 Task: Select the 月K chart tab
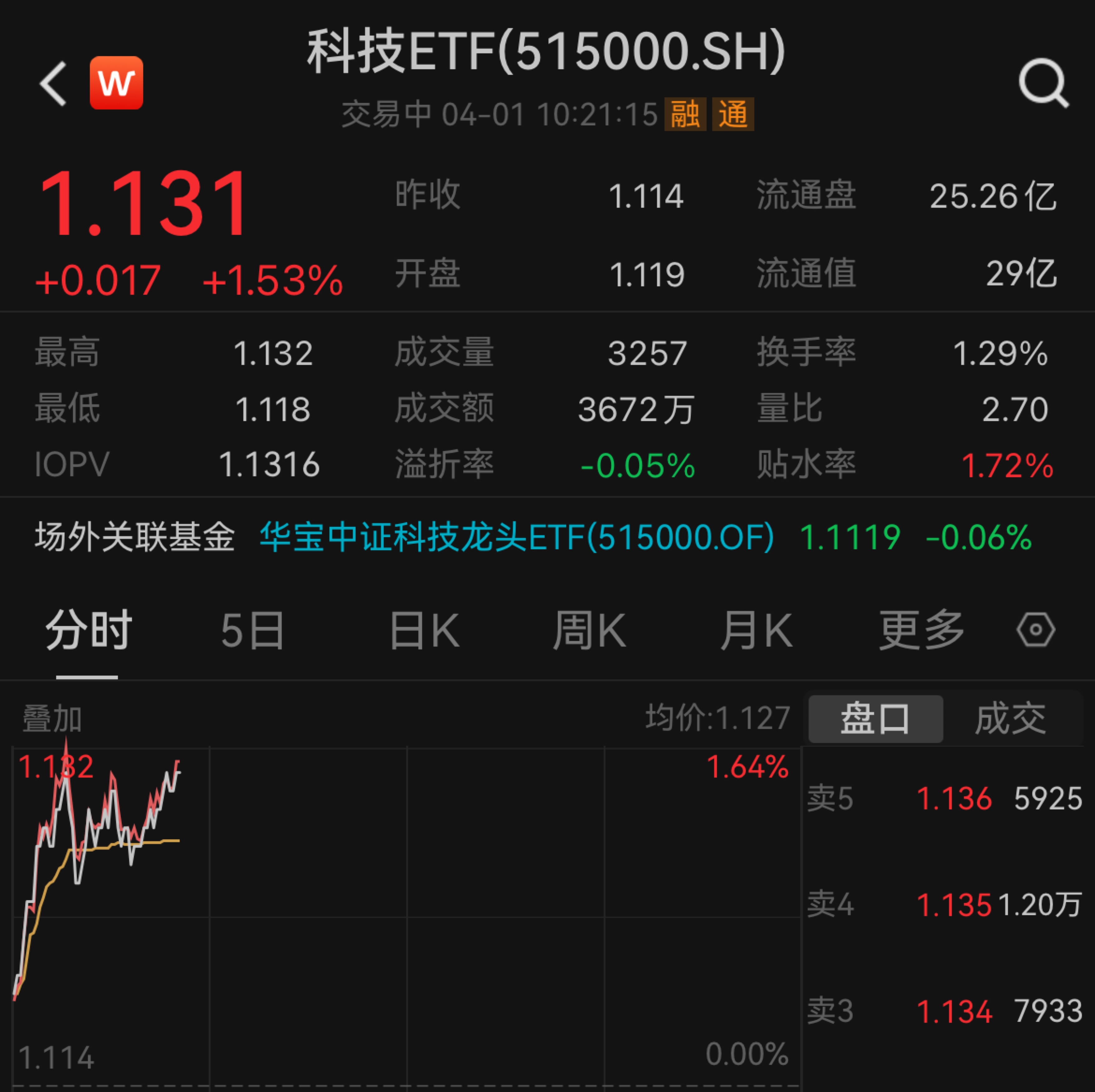coord(756,630)
